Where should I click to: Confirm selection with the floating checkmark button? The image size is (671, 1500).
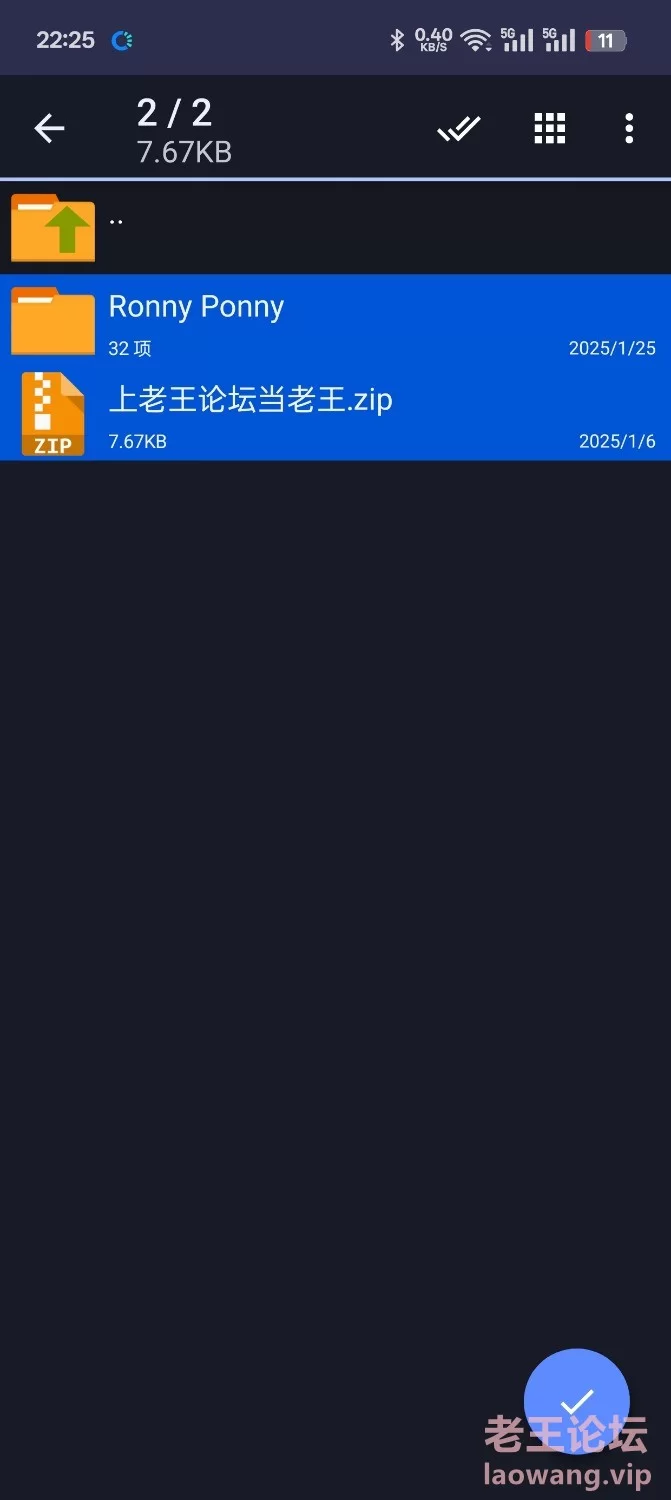pyautogui.click(x=577, y=1401)
